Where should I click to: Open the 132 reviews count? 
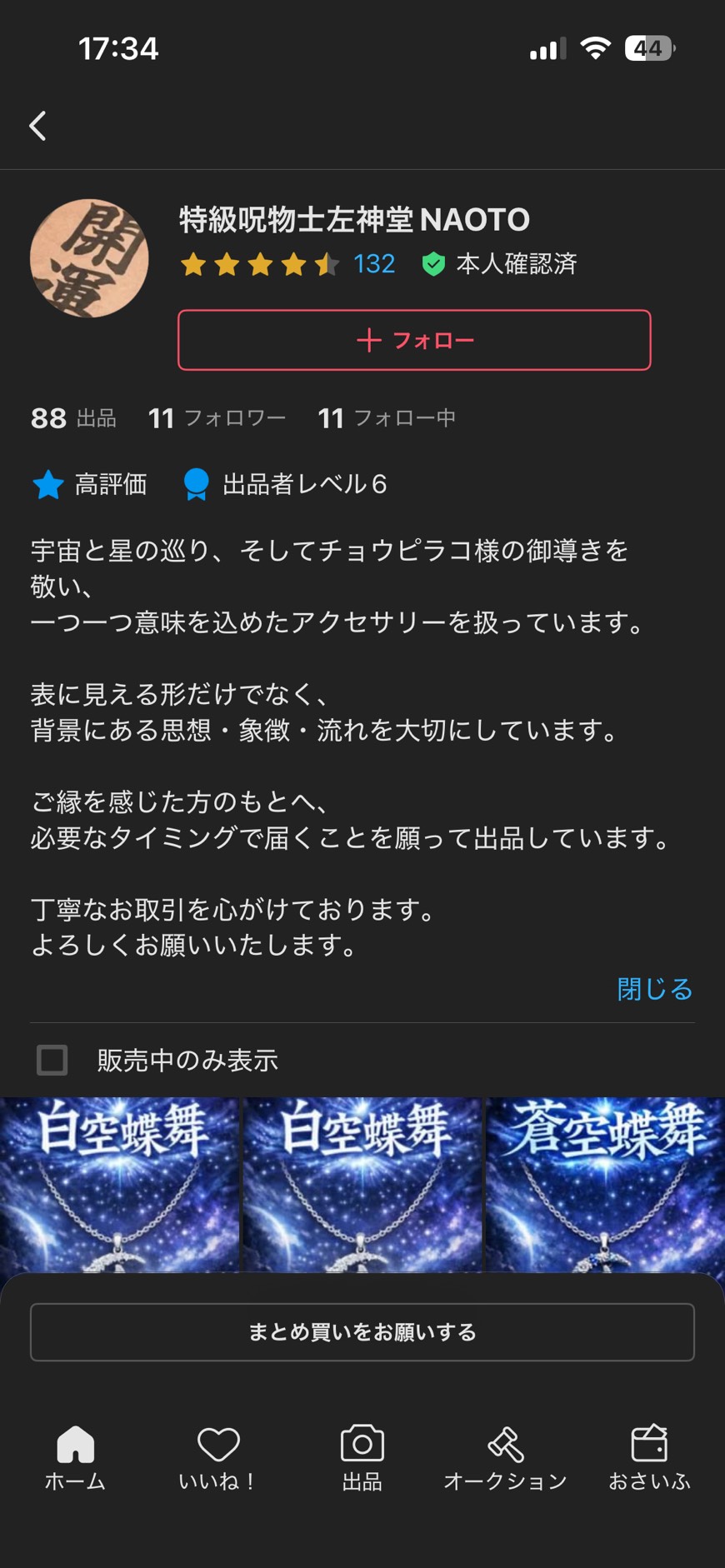373,264
